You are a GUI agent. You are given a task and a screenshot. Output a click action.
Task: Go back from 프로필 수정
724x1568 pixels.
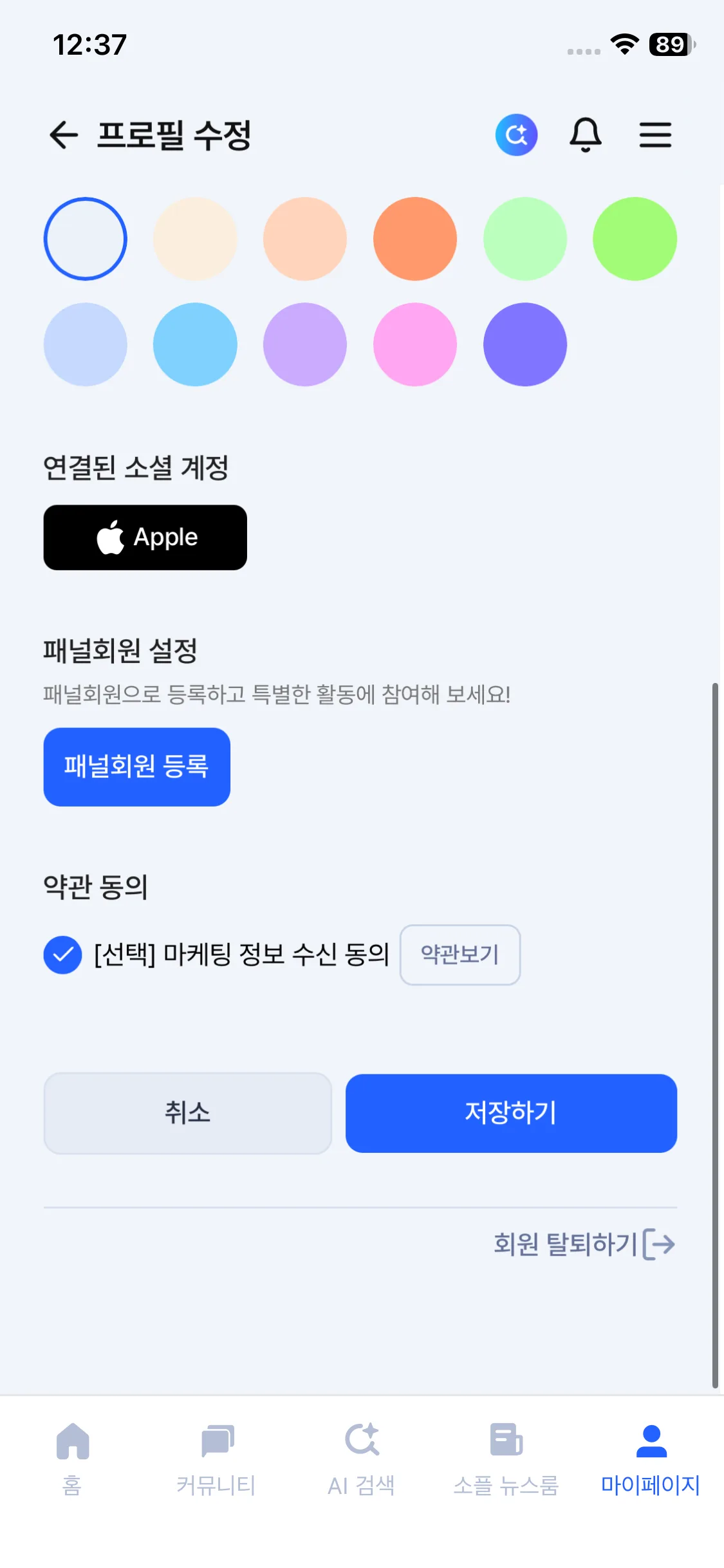64,135
